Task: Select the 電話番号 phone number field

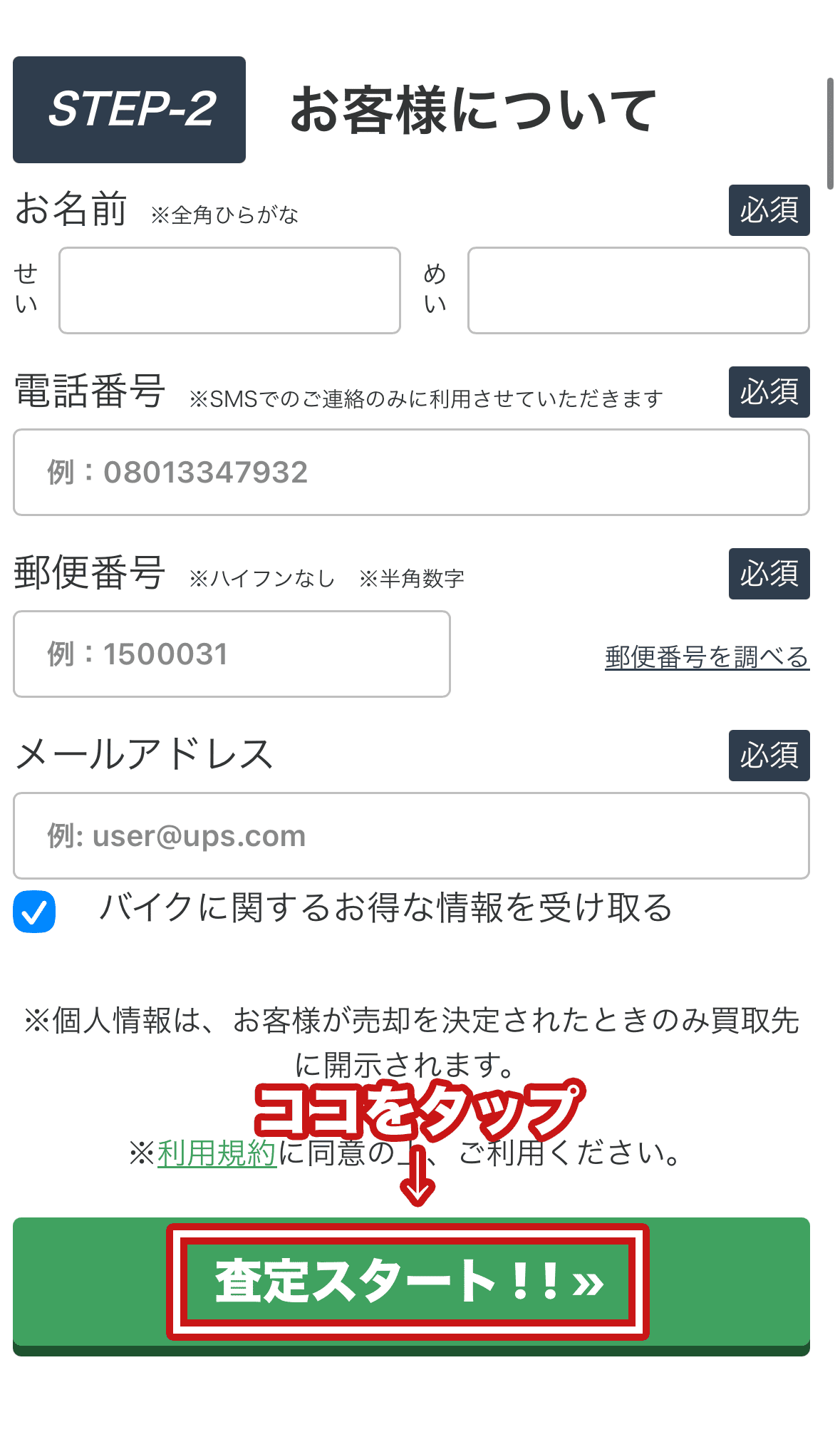Action: [x=412, y=473]
